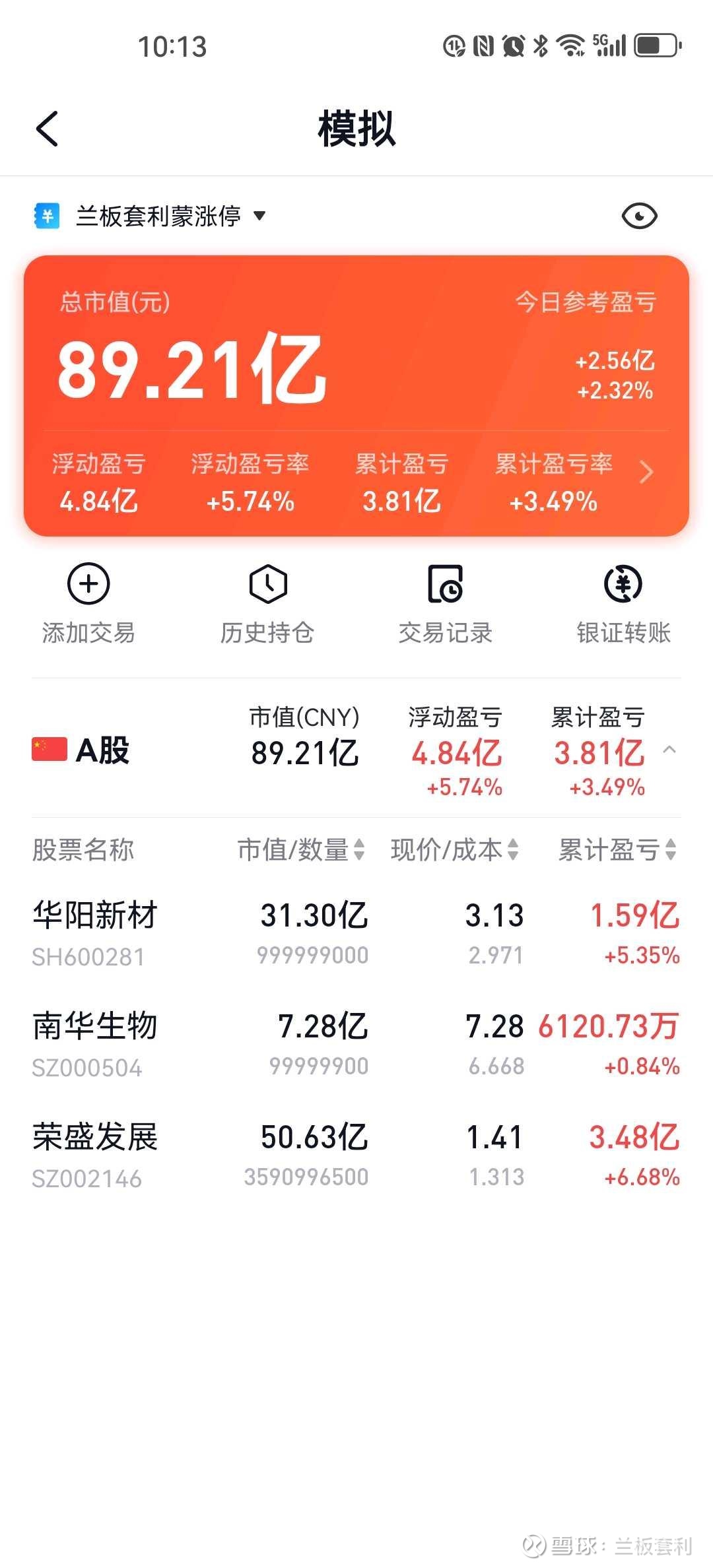This screenshot has width=713, height=1568.
Task: Sort holdings by 现价/成本
Action: [455, 850]
